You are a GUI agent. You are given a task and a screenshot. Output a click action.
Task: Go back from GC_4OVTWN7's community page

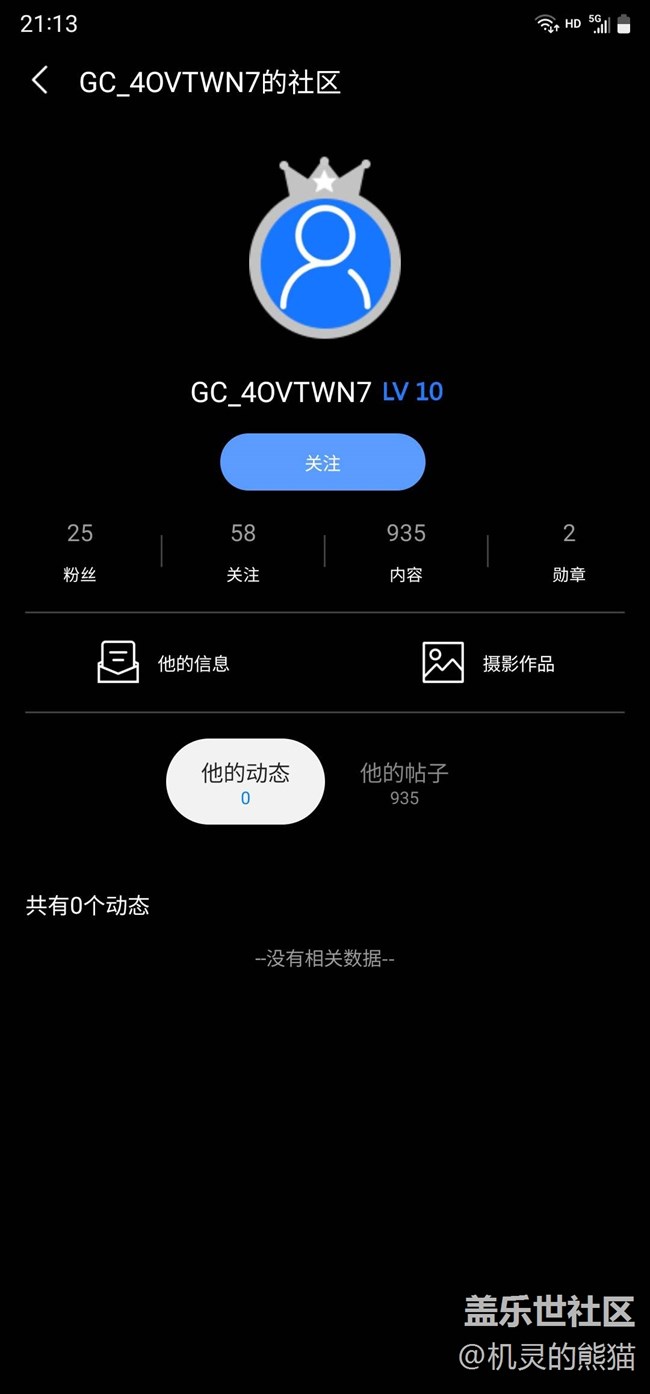(x=40, y=81)
